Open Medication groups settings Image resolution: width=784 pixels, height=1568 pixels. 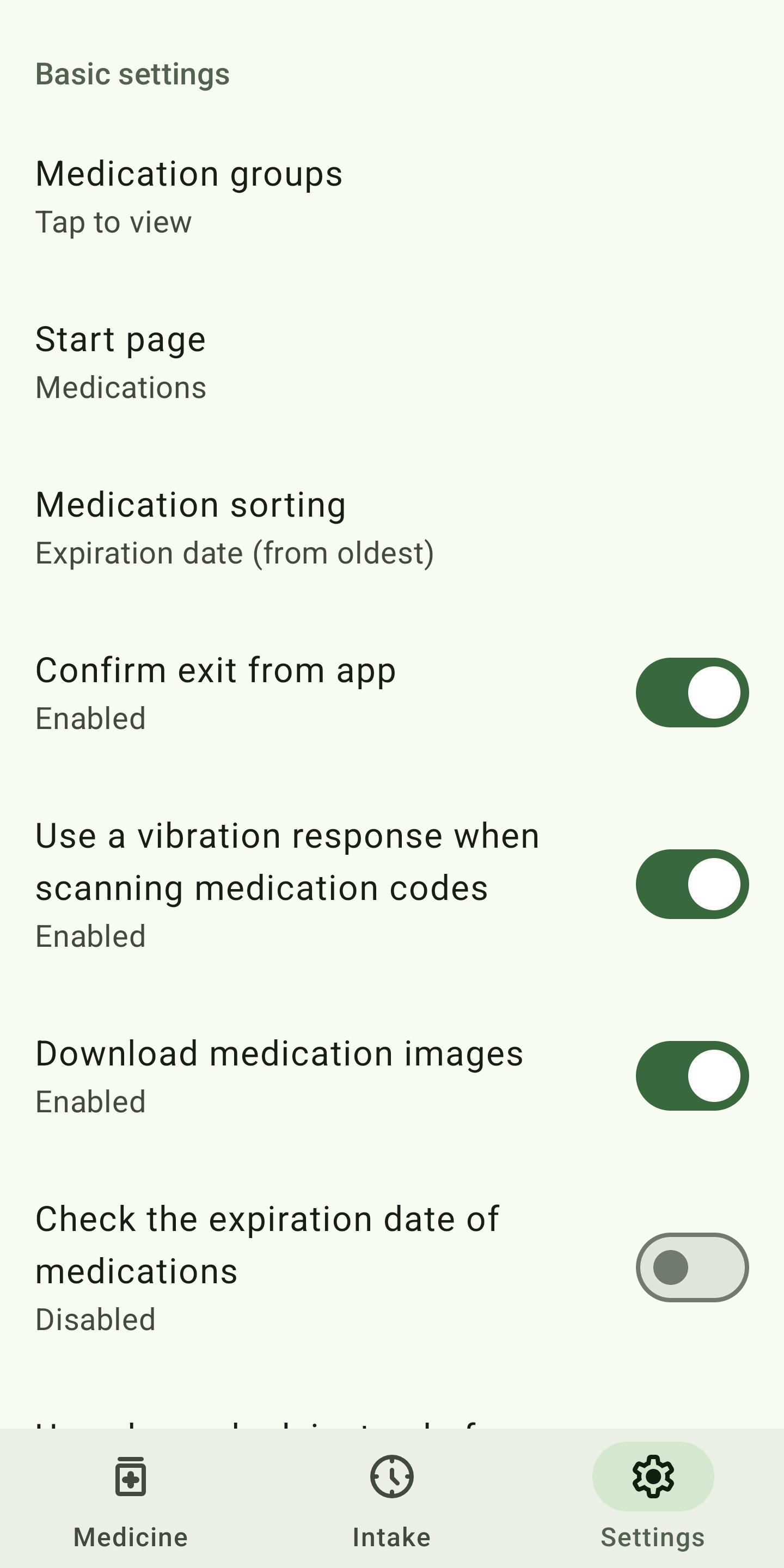click(189, 196)
